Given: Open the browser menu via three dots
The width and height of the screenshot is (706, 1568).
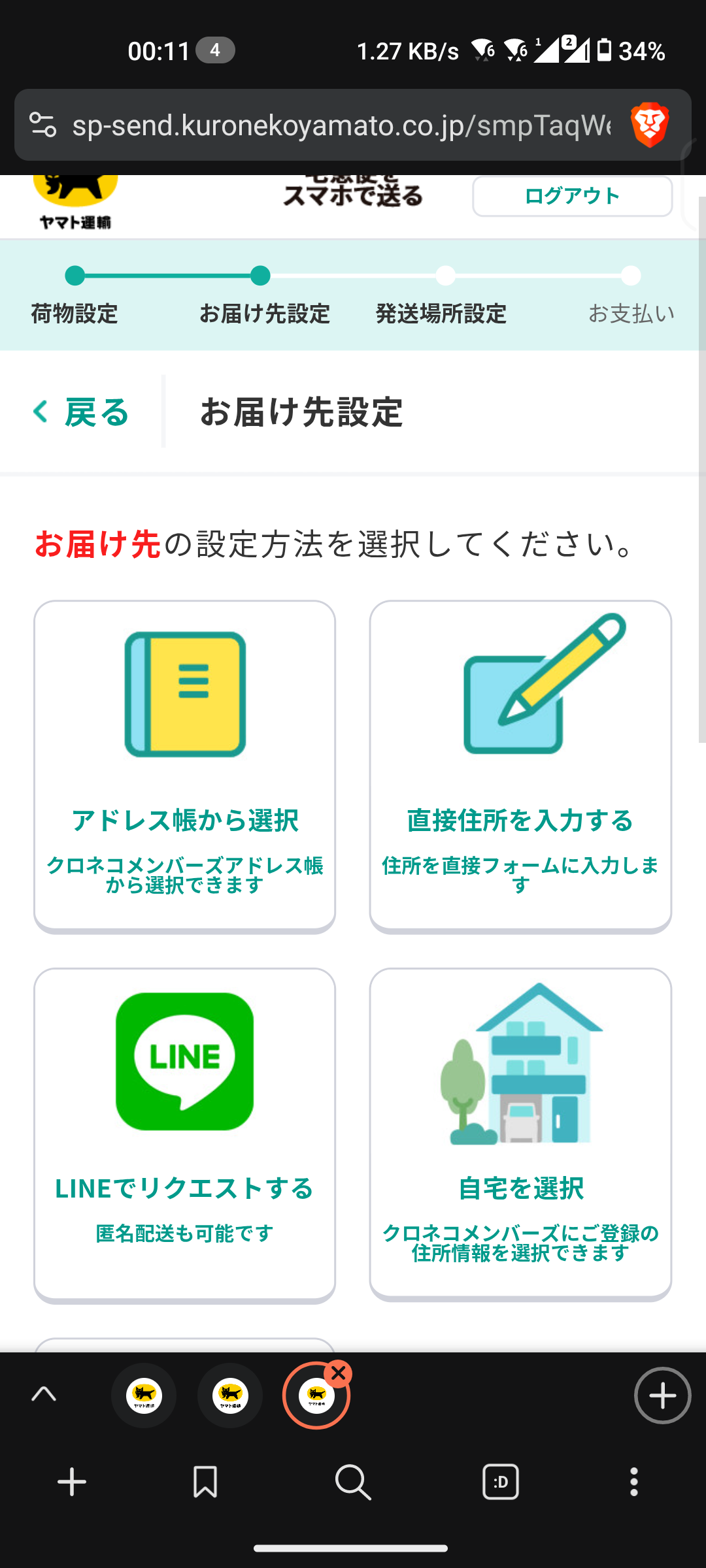Looking at the screenshot, I should point(633,1482).
